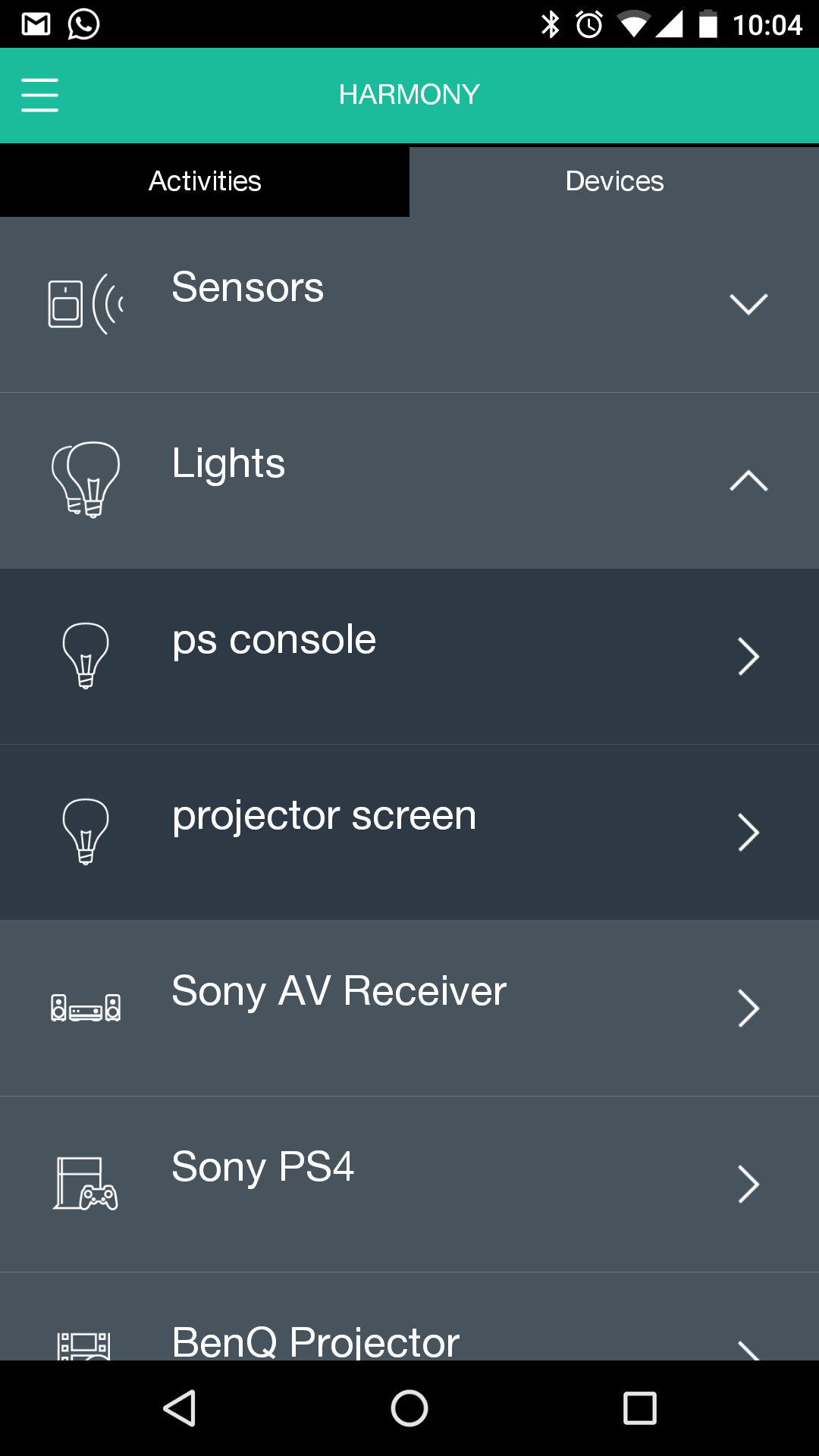Open the Sony PS4 device
Viewport: 819px width, 1456px height.
409,1185
